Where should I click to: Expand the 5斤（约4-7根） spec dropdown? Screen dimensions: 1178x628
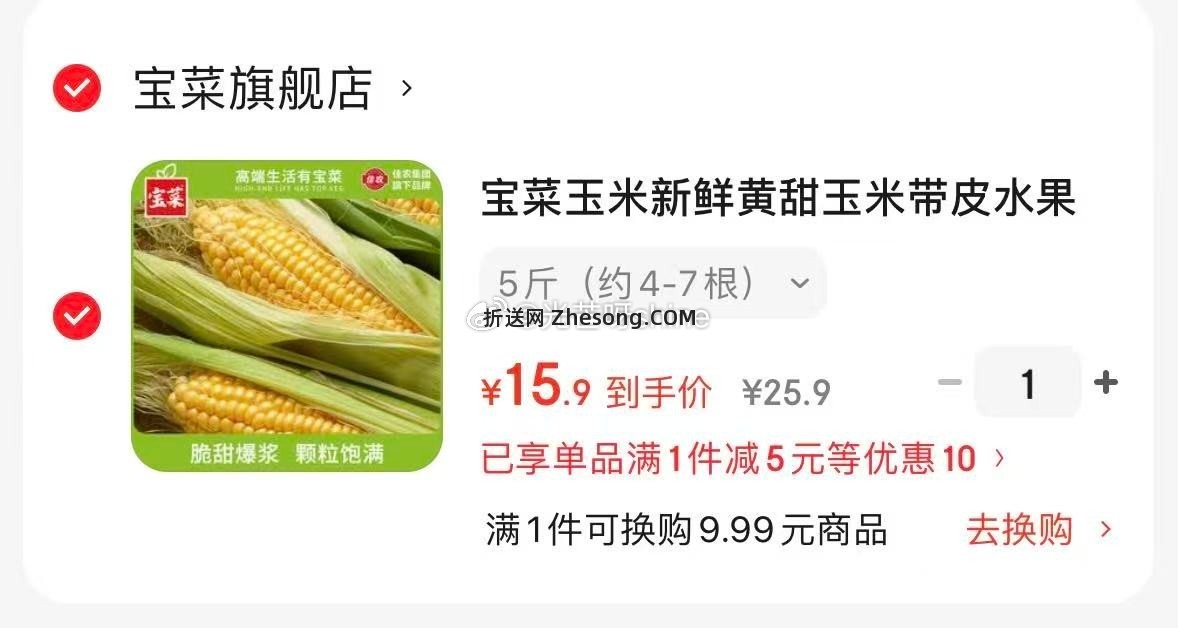pos(653,283)
